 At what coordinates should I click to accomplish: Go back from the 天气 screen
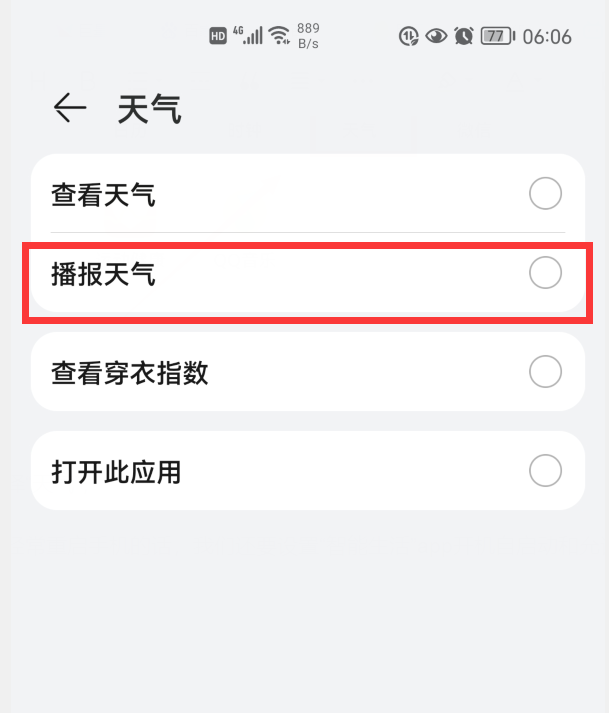(69, 108)
